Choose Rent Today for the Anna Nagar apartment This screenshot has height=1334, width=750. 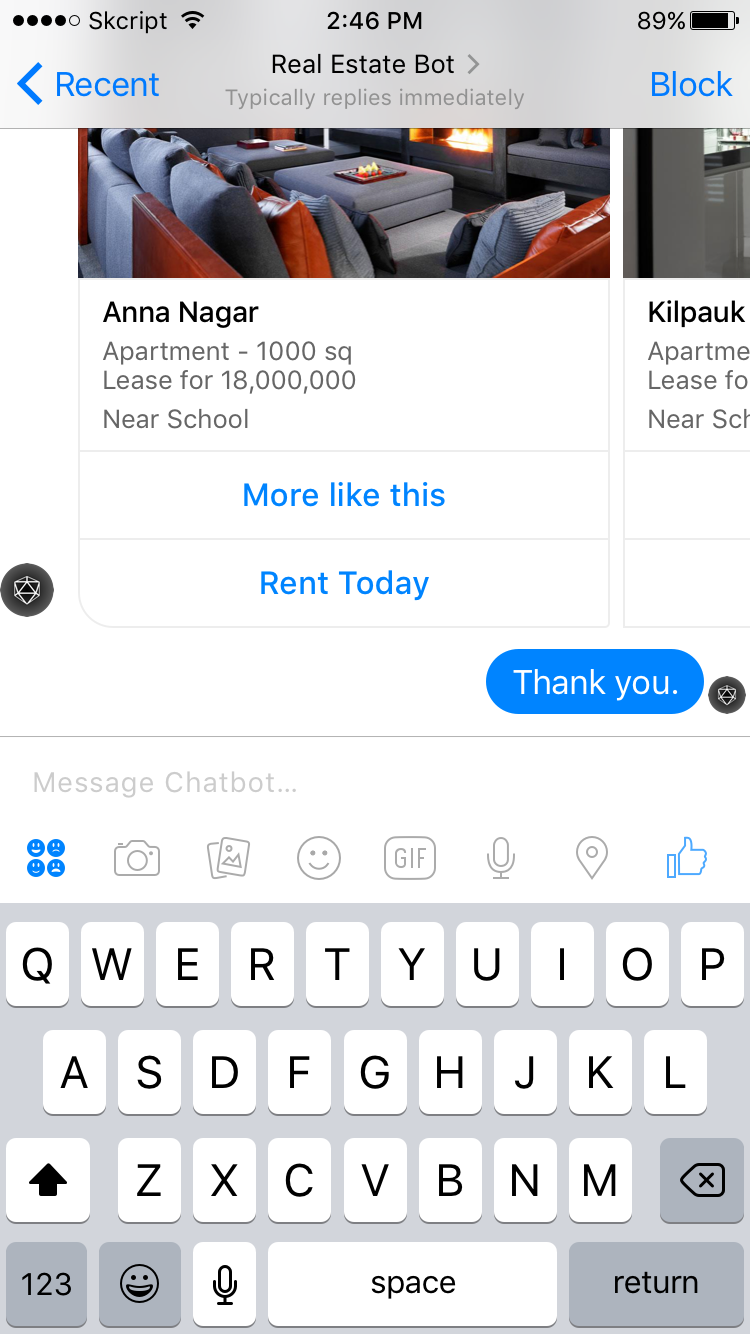(343, 583)
